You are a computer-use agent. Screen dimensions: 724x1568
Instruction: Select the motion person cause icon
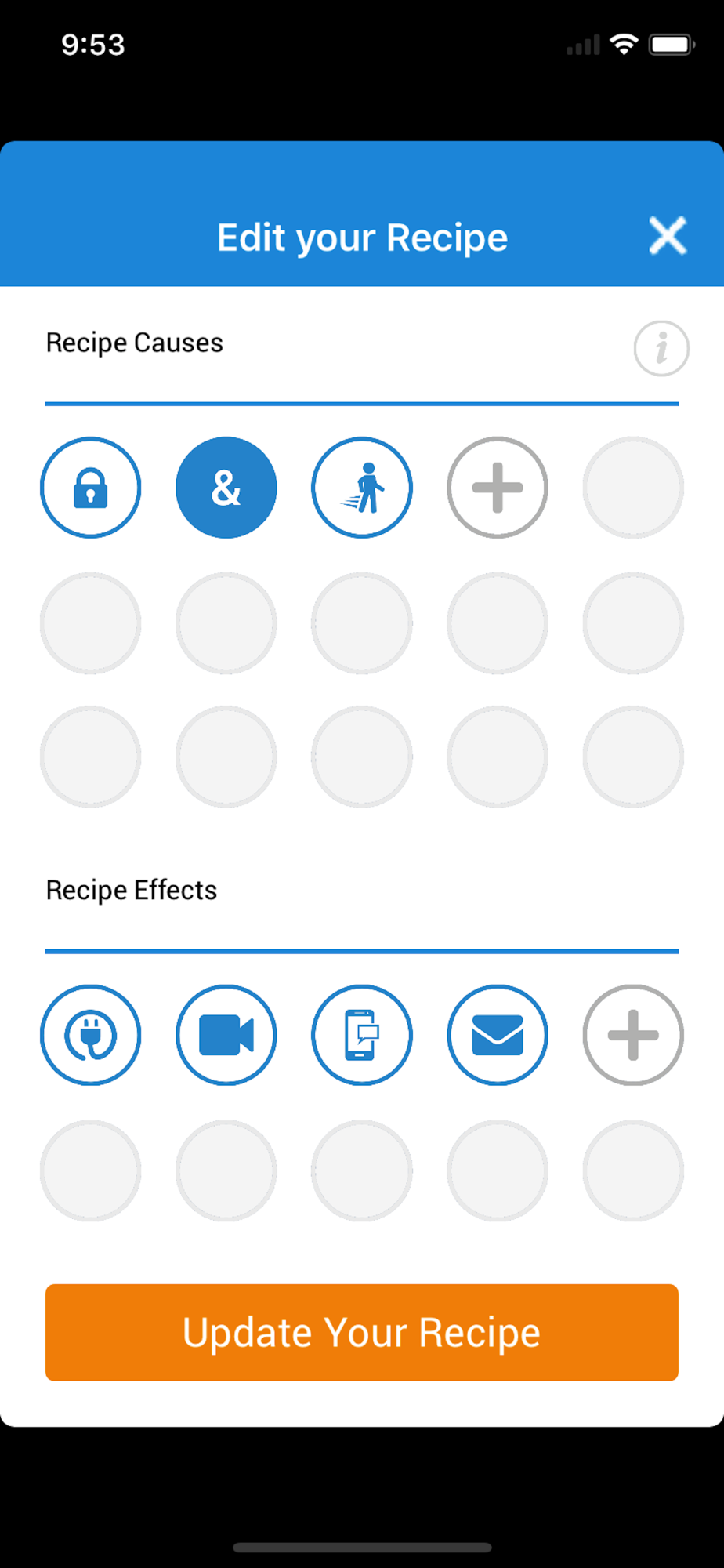coord(362,488)
